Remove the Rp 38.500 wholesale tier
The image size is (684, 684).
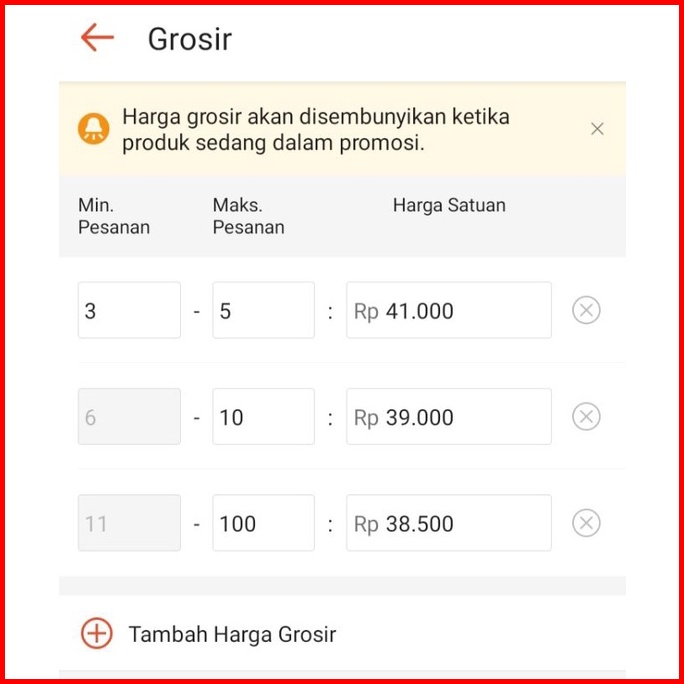pos(586,523)
